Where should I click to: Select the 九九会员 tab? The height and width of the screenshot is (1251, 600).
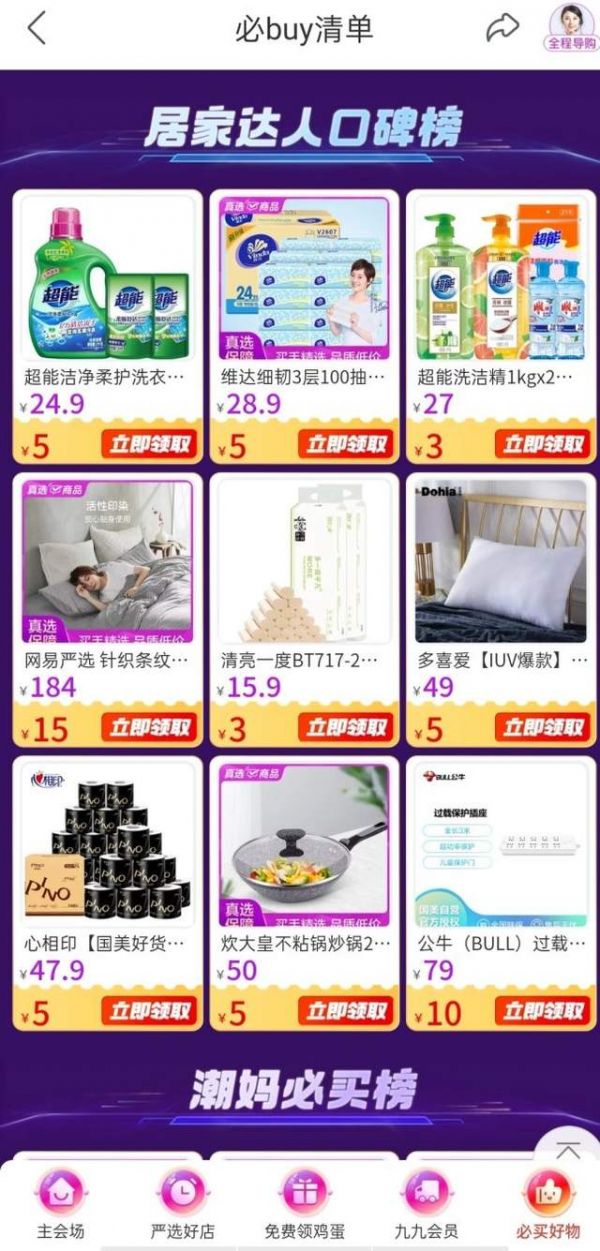tap(426, 1203)
